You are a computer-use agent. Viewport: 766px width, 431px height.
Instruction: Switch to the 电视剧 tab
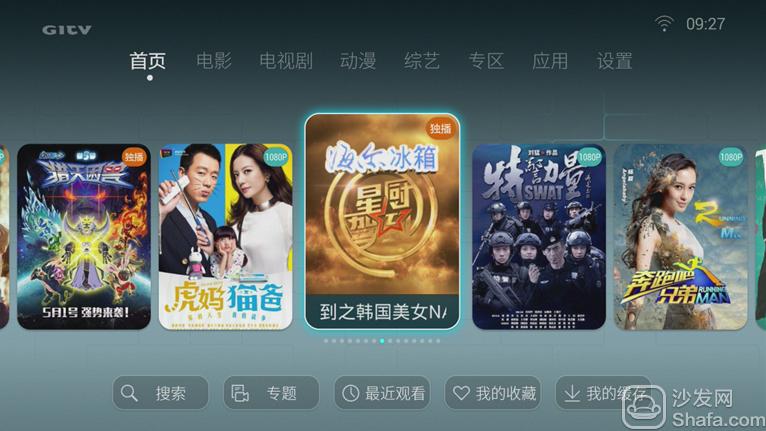(x=285, y=61)
